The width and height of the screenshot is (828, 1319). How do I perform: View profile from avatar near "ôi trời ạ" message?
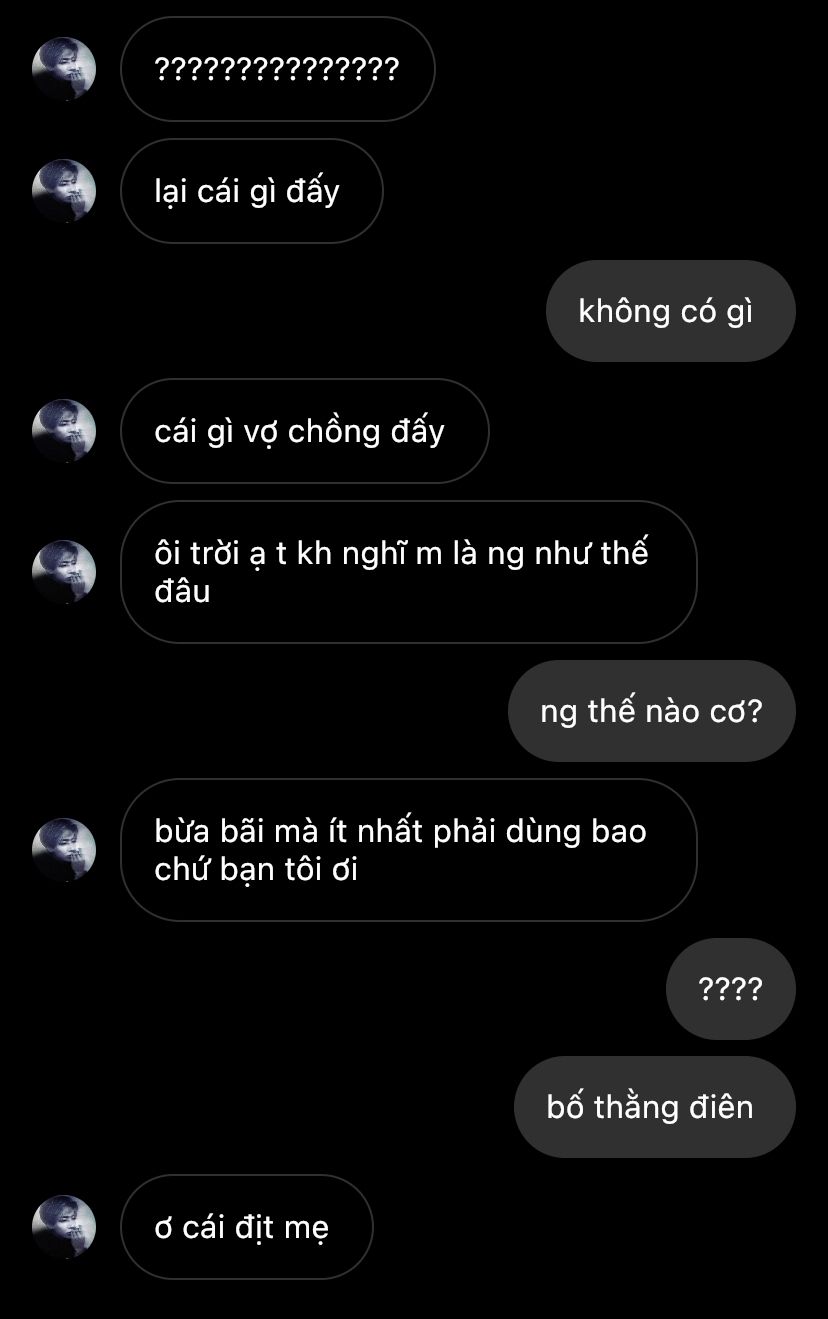coord(64,571)
